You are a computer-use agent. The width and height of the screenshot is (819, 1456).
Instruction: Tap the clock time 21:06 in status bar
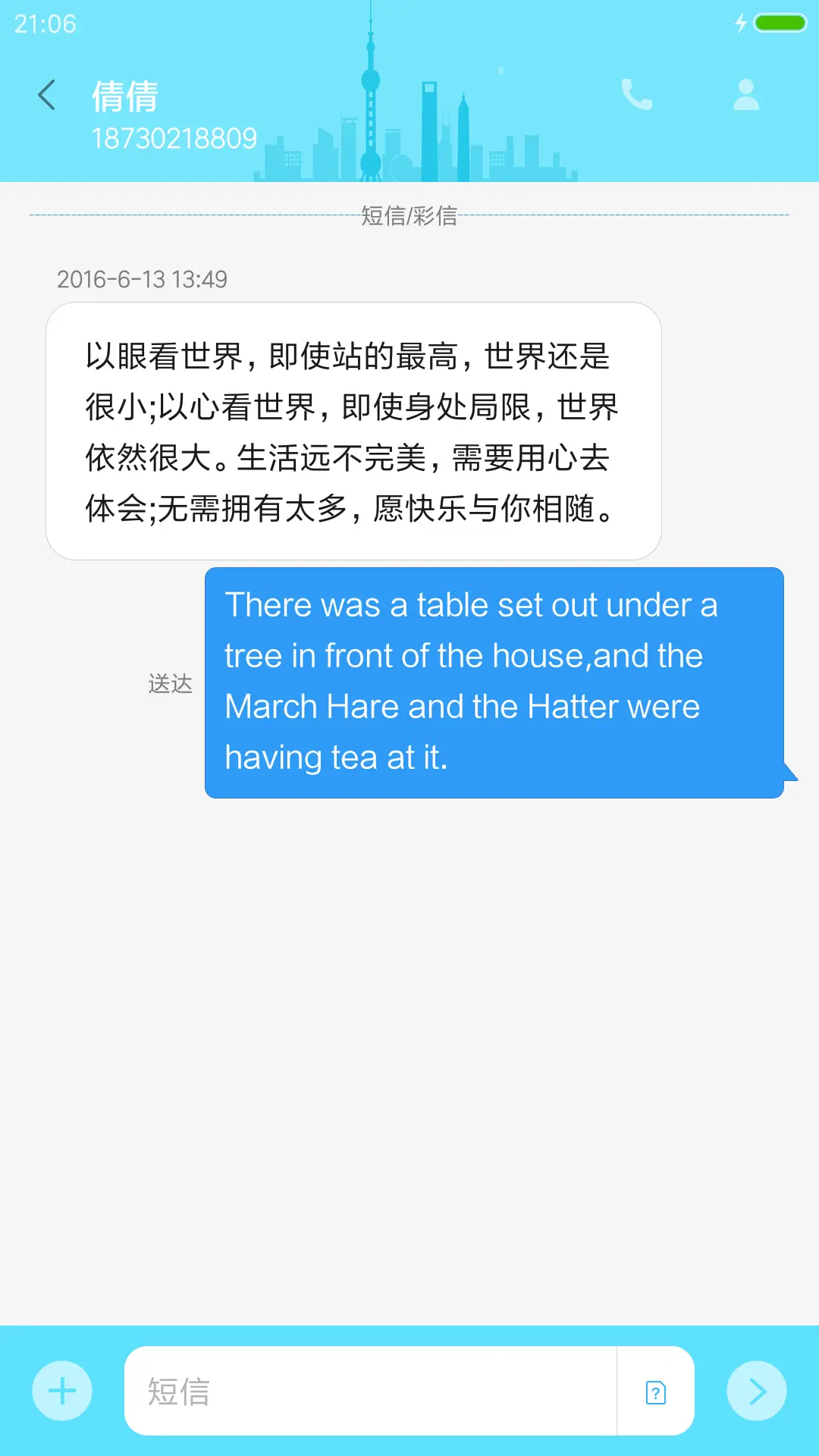[x=44, y=24]
